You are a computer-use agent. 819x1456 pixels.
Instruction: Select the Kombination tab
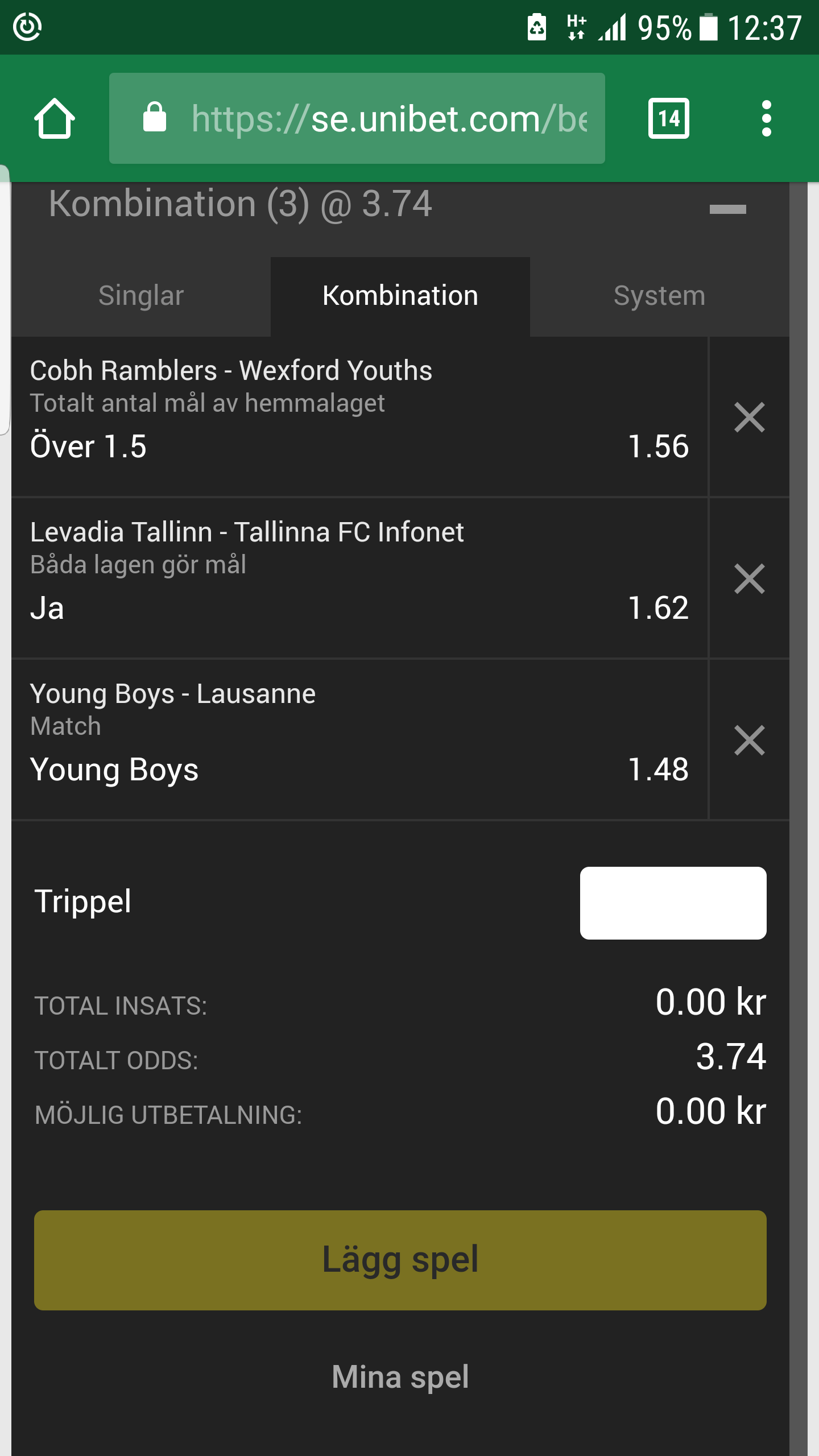click(400, 296)
